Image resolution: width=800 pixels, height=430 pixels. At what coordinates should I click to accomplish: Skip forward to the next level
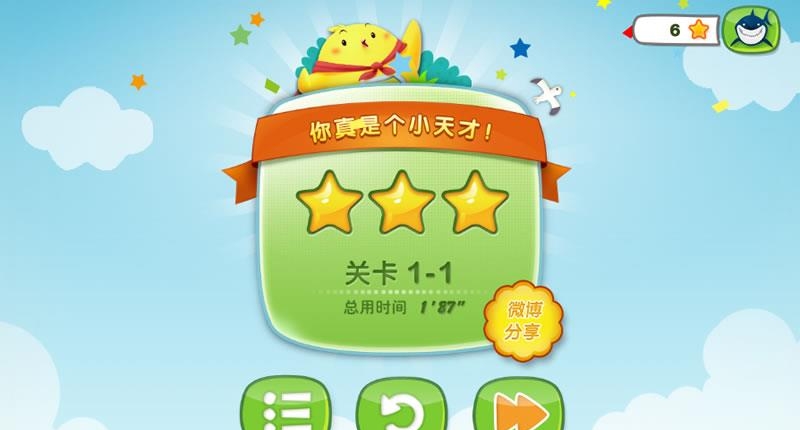point(517,408)
